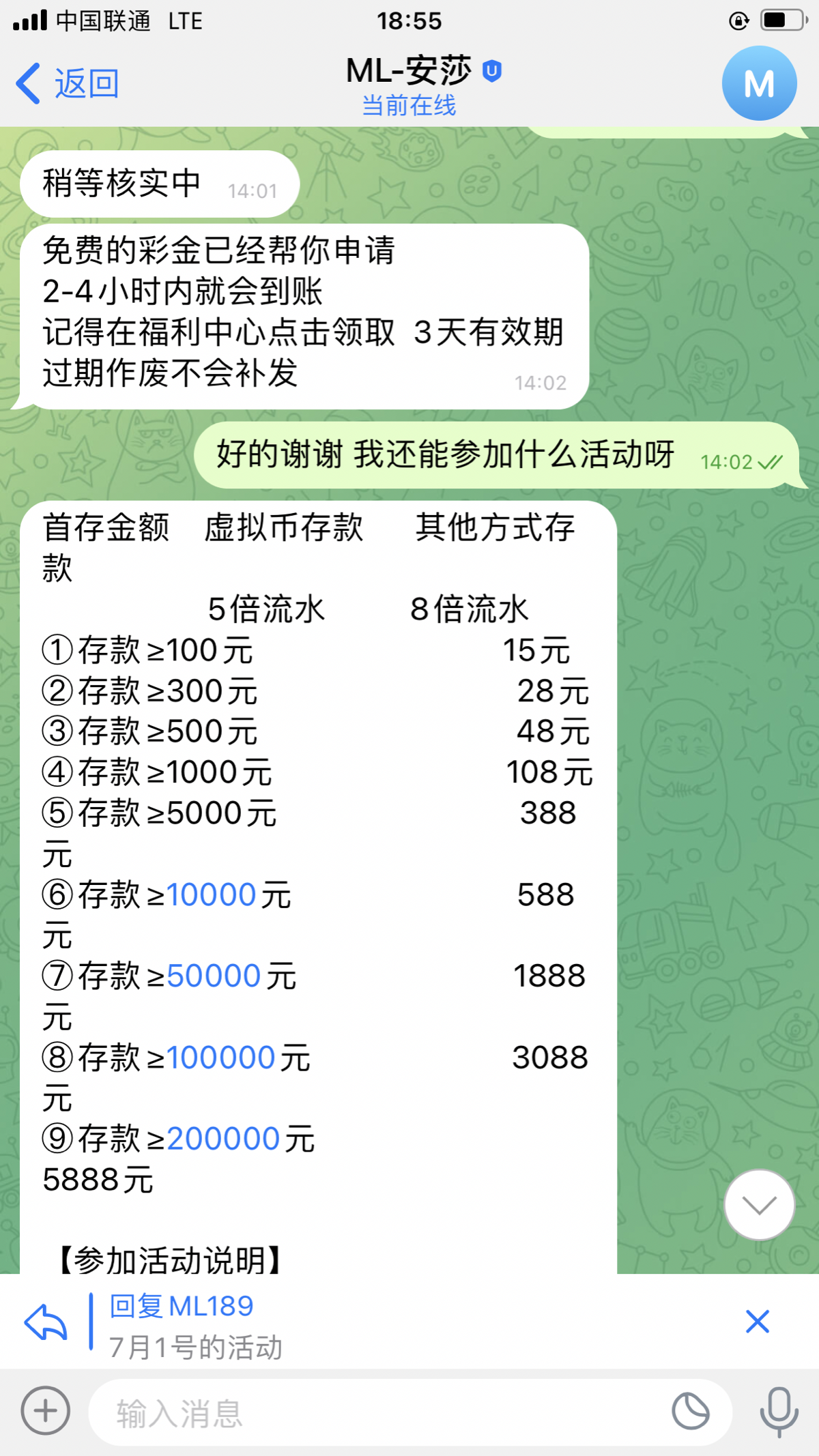Open the M profile avatar

coord(759,83)
